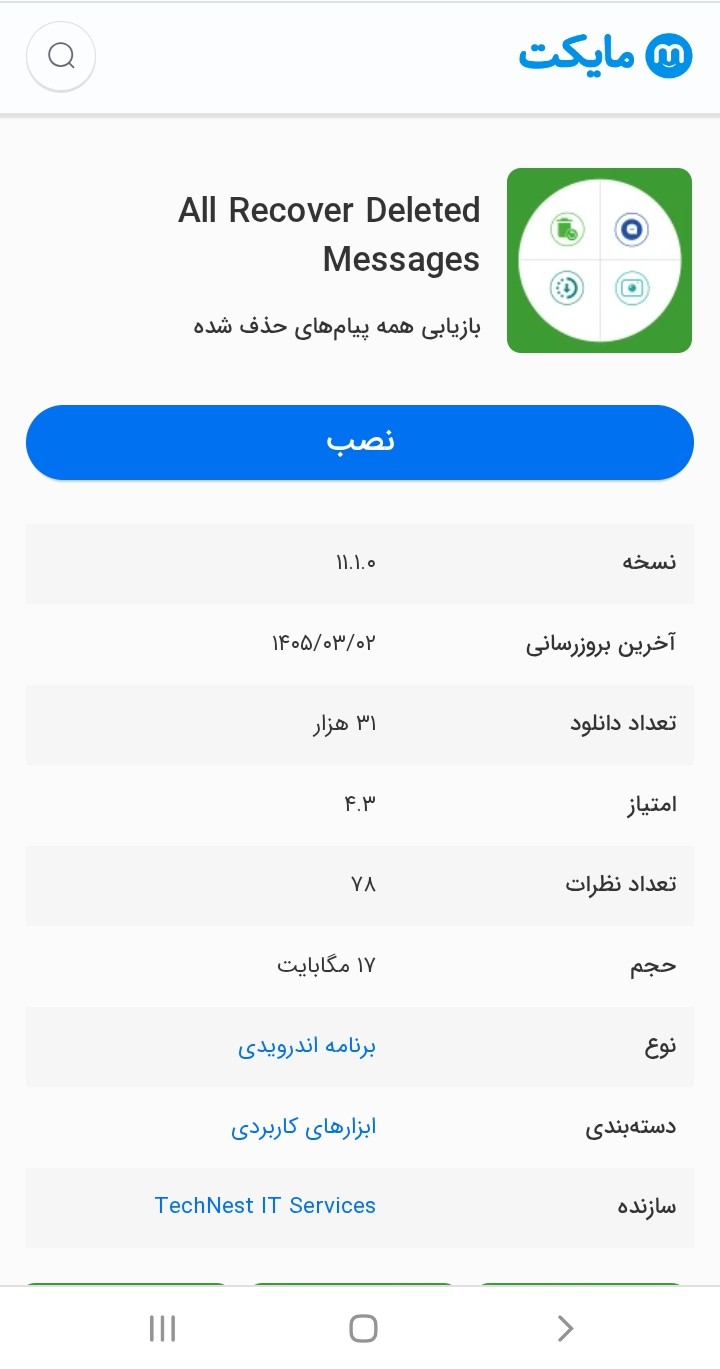Tap the blue نصب install button
Image resolution: width=720 pixels, height=1369 pixels.
[x=360, y=442]
